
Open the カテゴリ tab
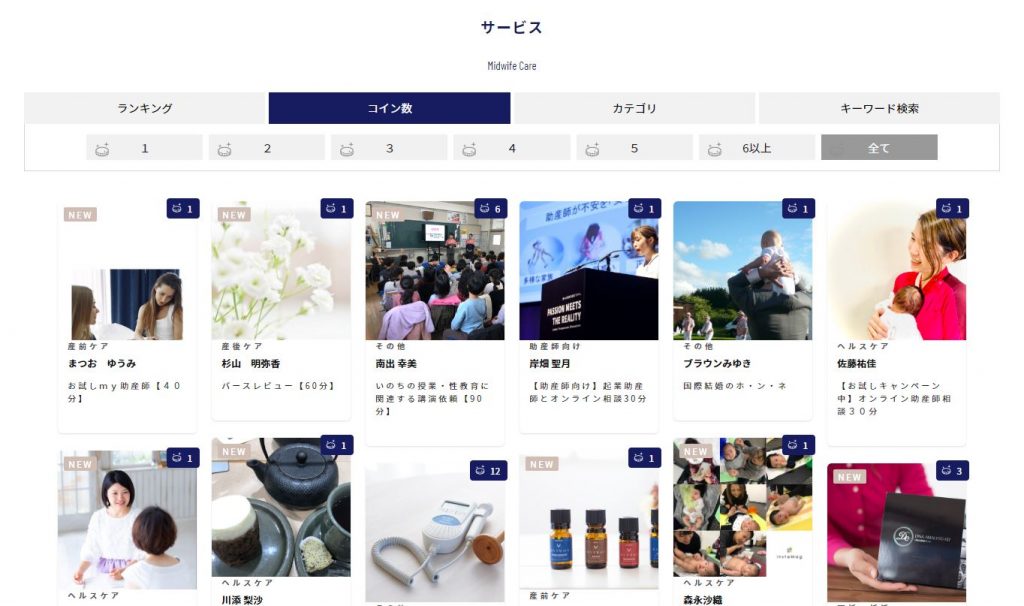[634, 108]
